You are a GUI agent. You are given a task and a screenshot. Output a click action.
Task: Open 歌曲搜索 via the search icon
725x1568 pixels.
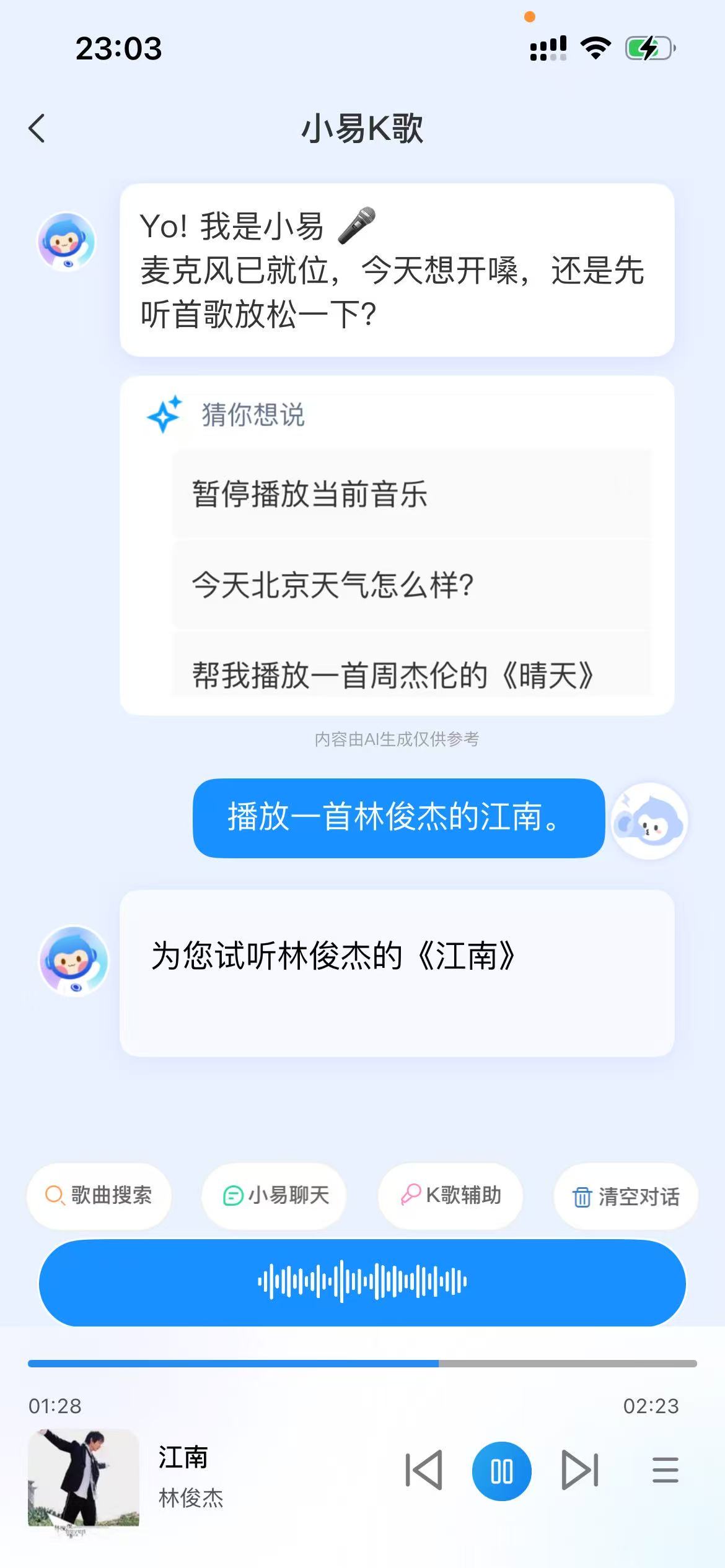(x=56, y=1195)
